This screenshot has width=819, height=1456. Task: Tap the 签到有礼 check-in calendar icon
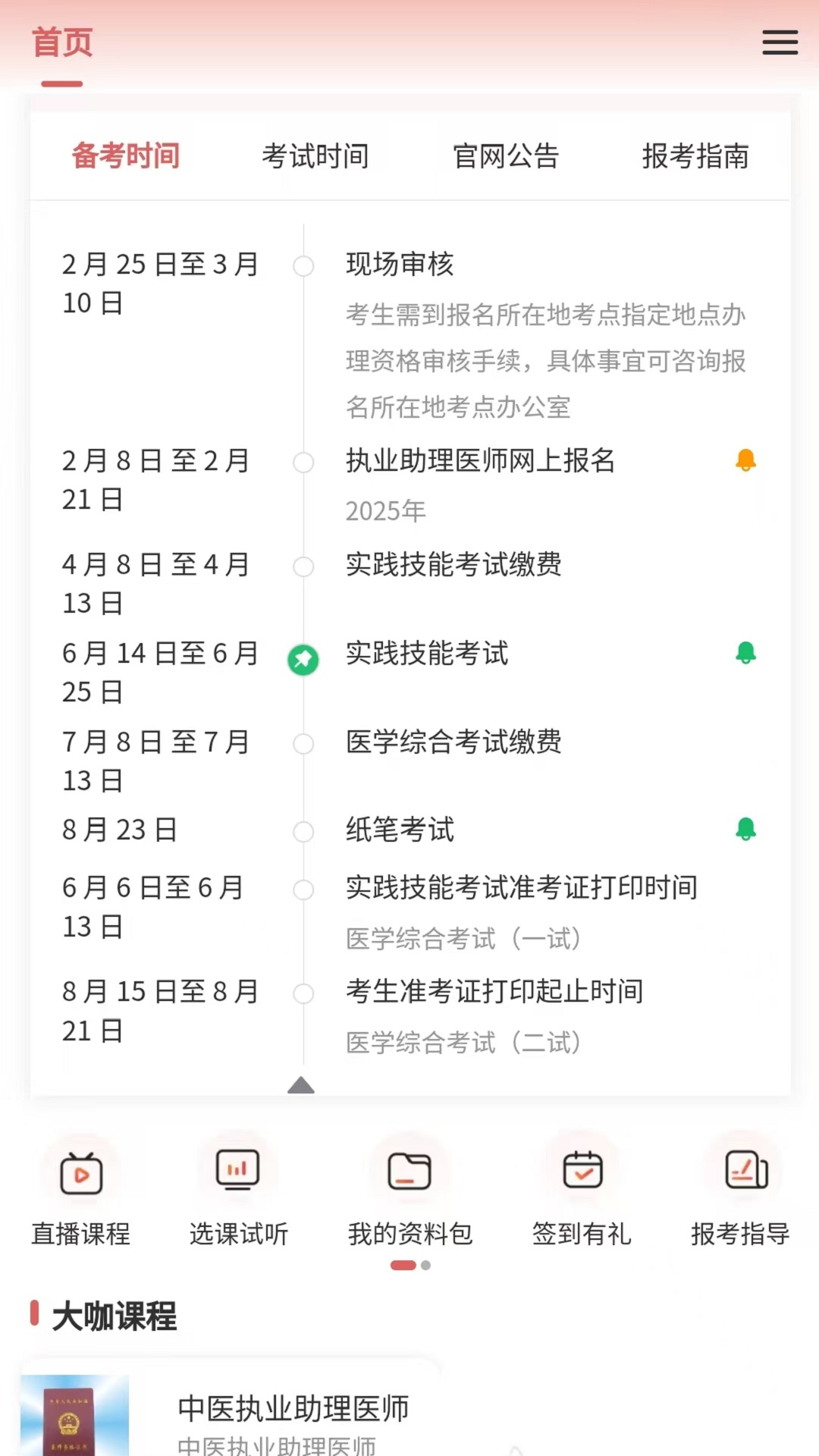click(x=581, y=1172)
